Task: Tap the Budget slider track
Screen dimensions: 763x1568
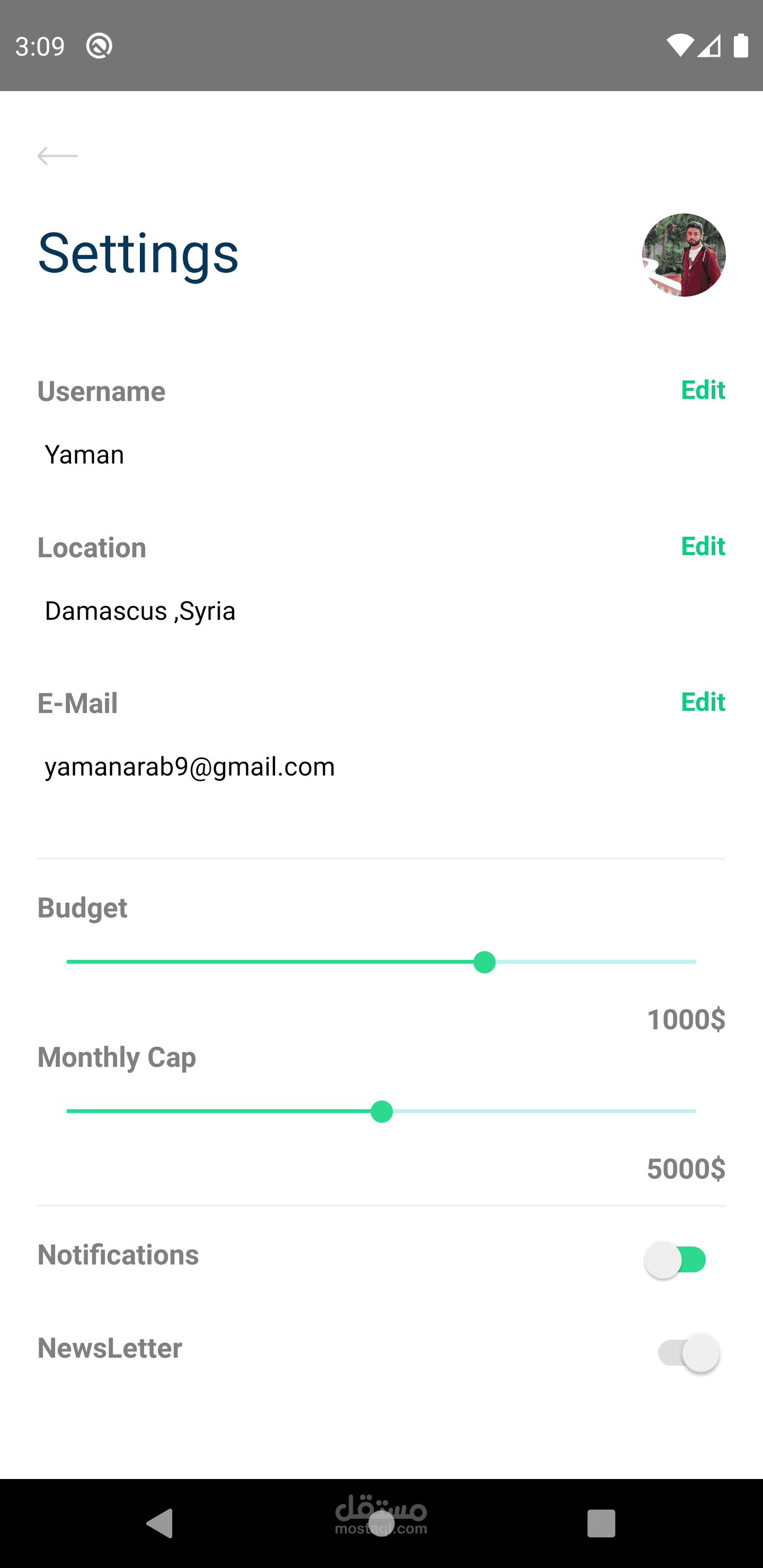Action: coord(381,962)
